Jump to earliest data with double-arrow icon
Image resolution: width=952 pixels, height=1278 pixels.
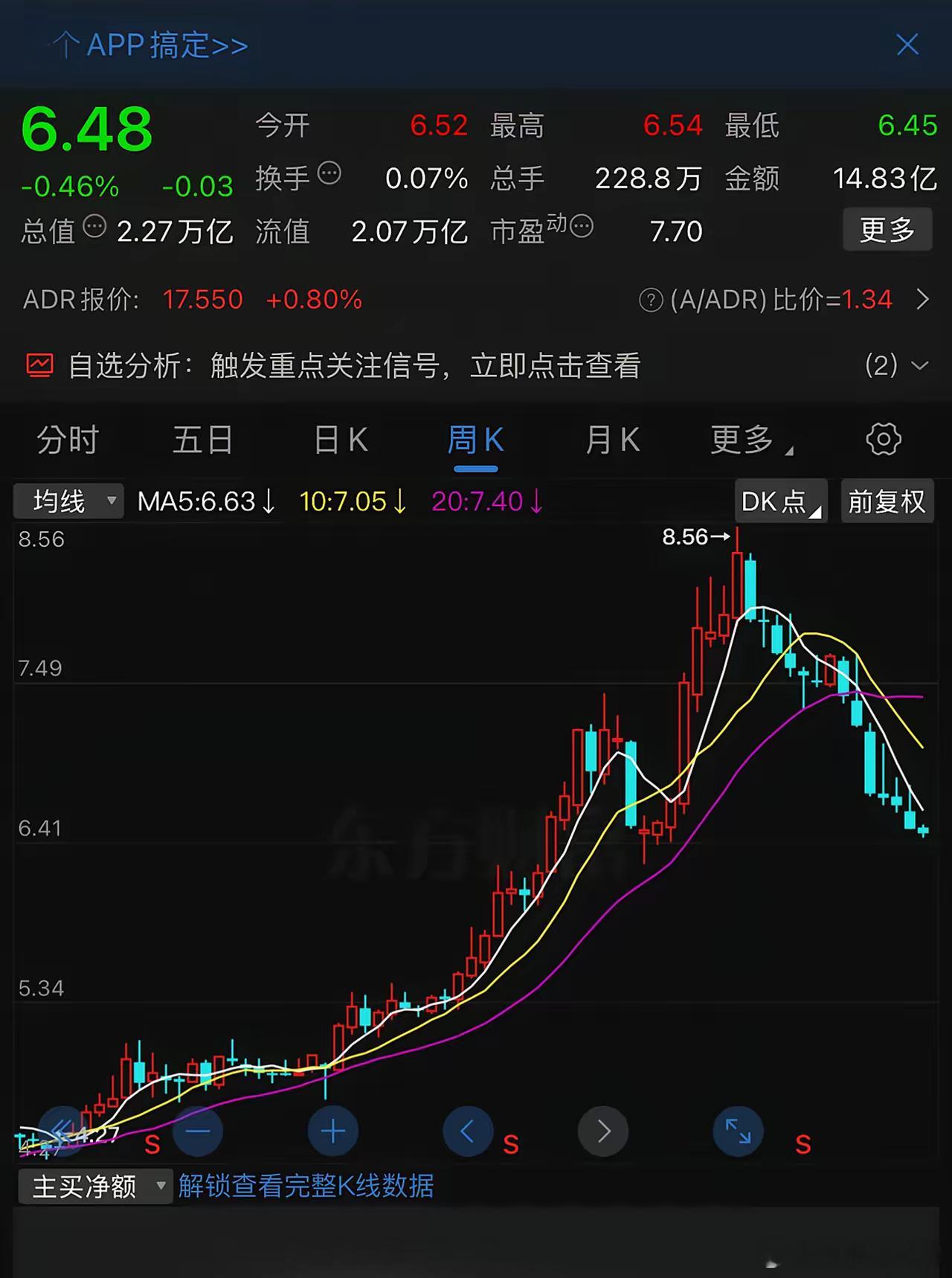(63, 1131)
